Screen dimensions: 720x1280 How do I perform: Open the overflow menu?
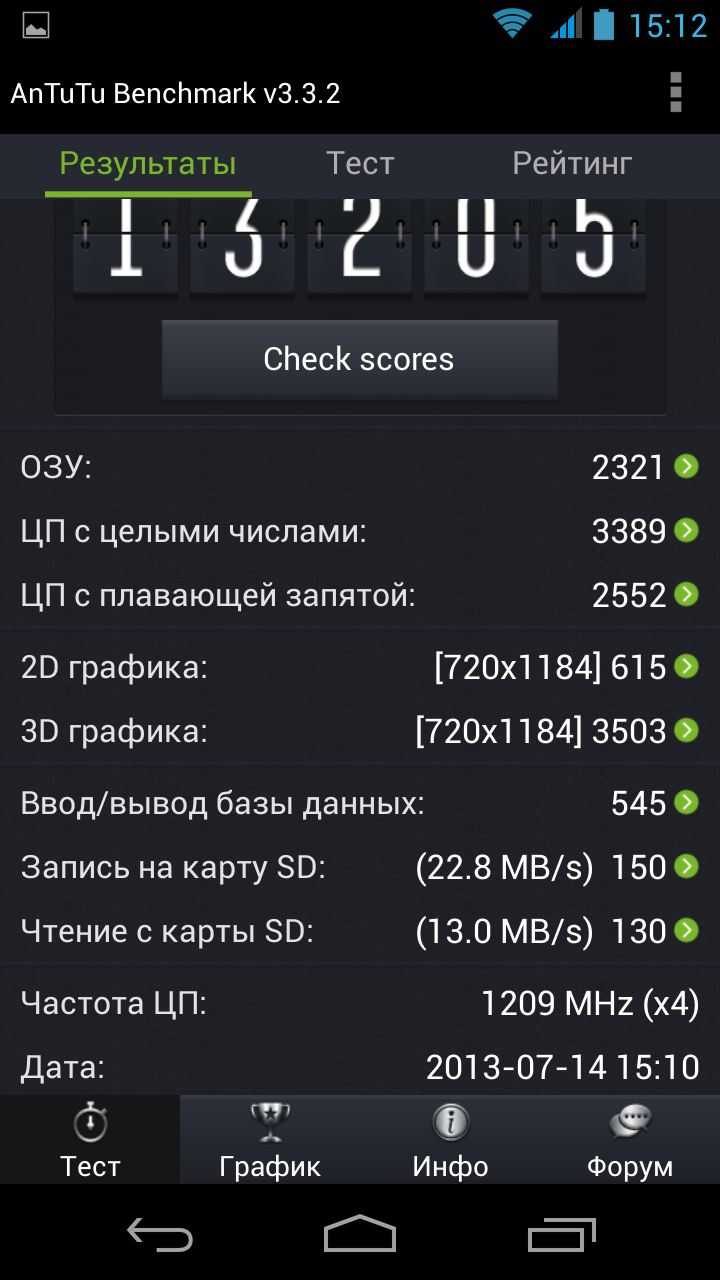pos(676,93)
